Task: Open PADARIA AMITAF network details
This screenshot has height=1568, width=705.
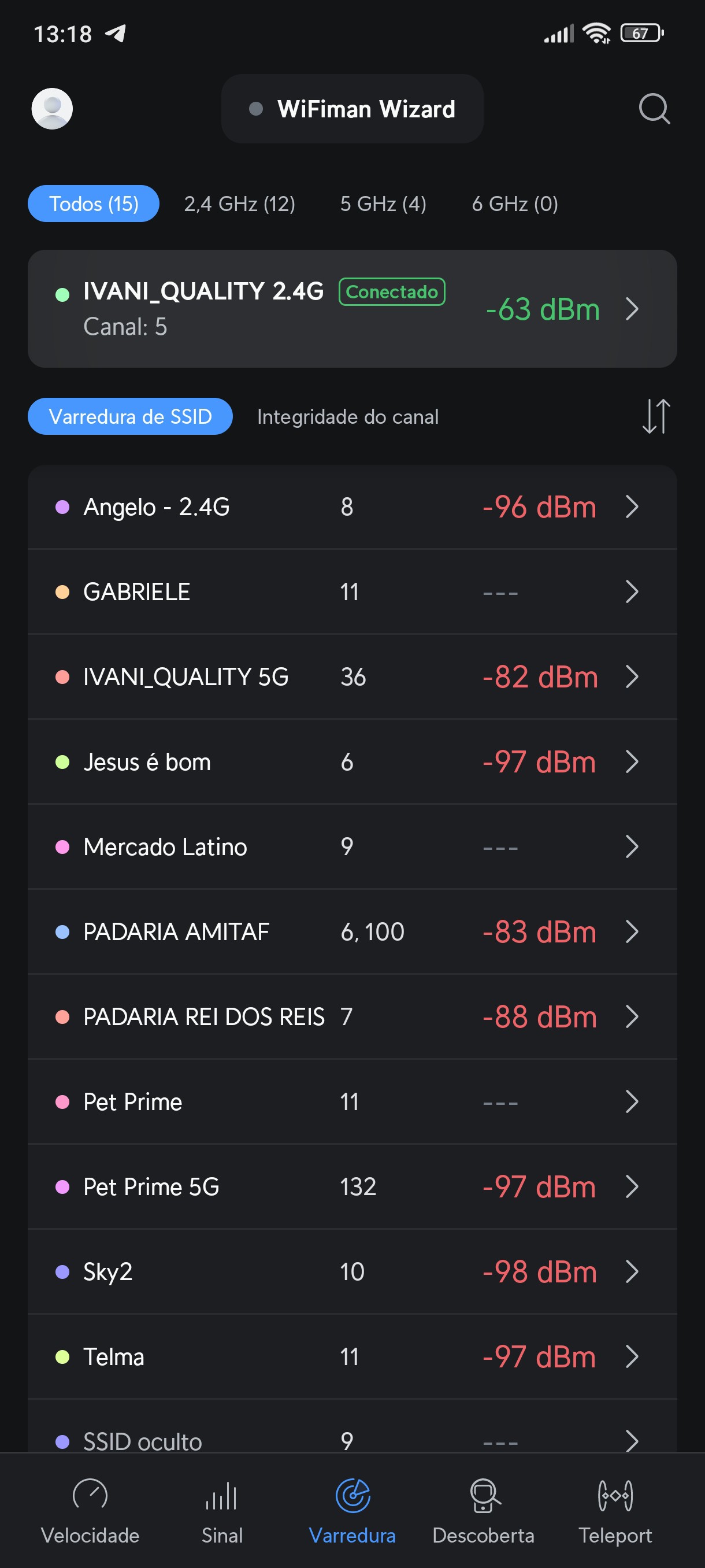Action: tap(352, 932)
